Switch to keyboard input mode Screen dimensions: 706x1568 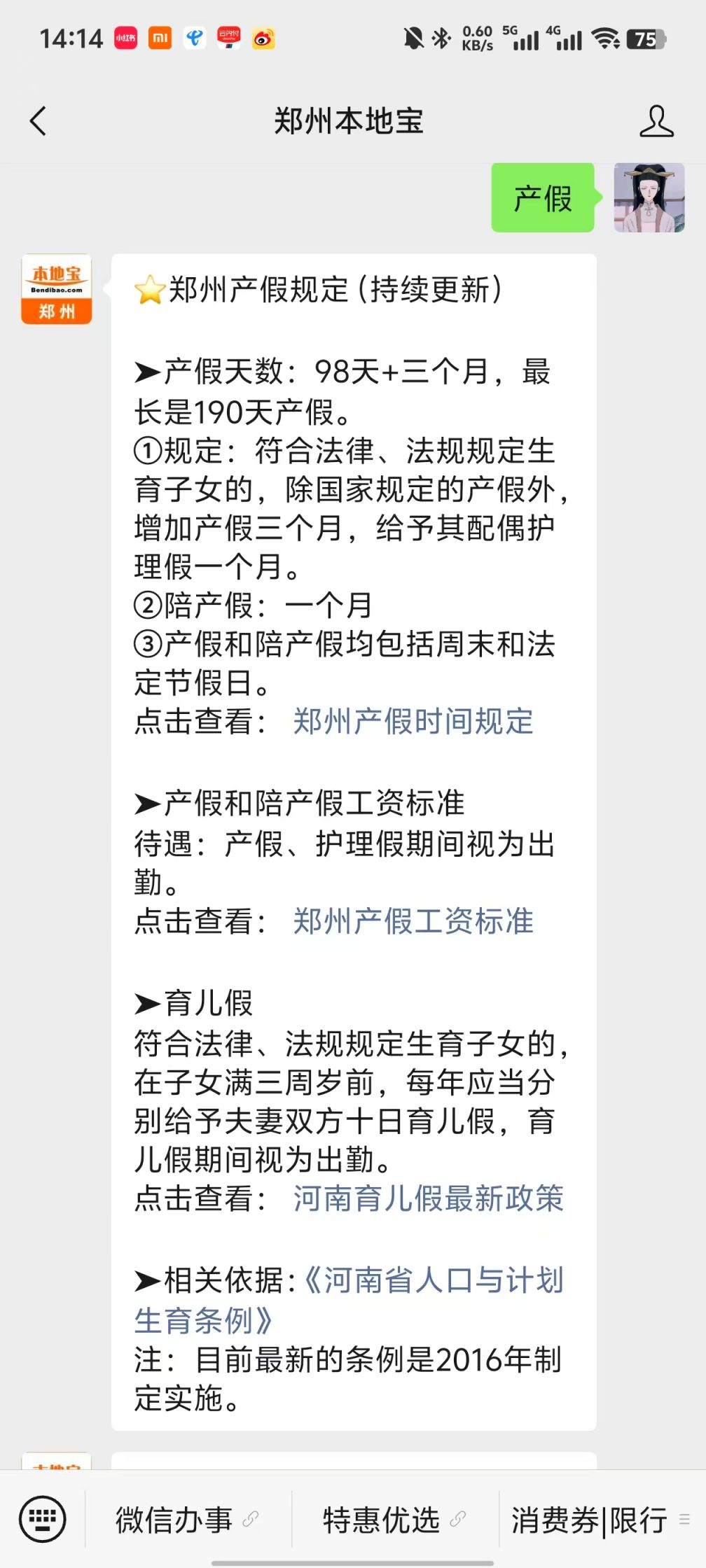(x=43, y=1519)
